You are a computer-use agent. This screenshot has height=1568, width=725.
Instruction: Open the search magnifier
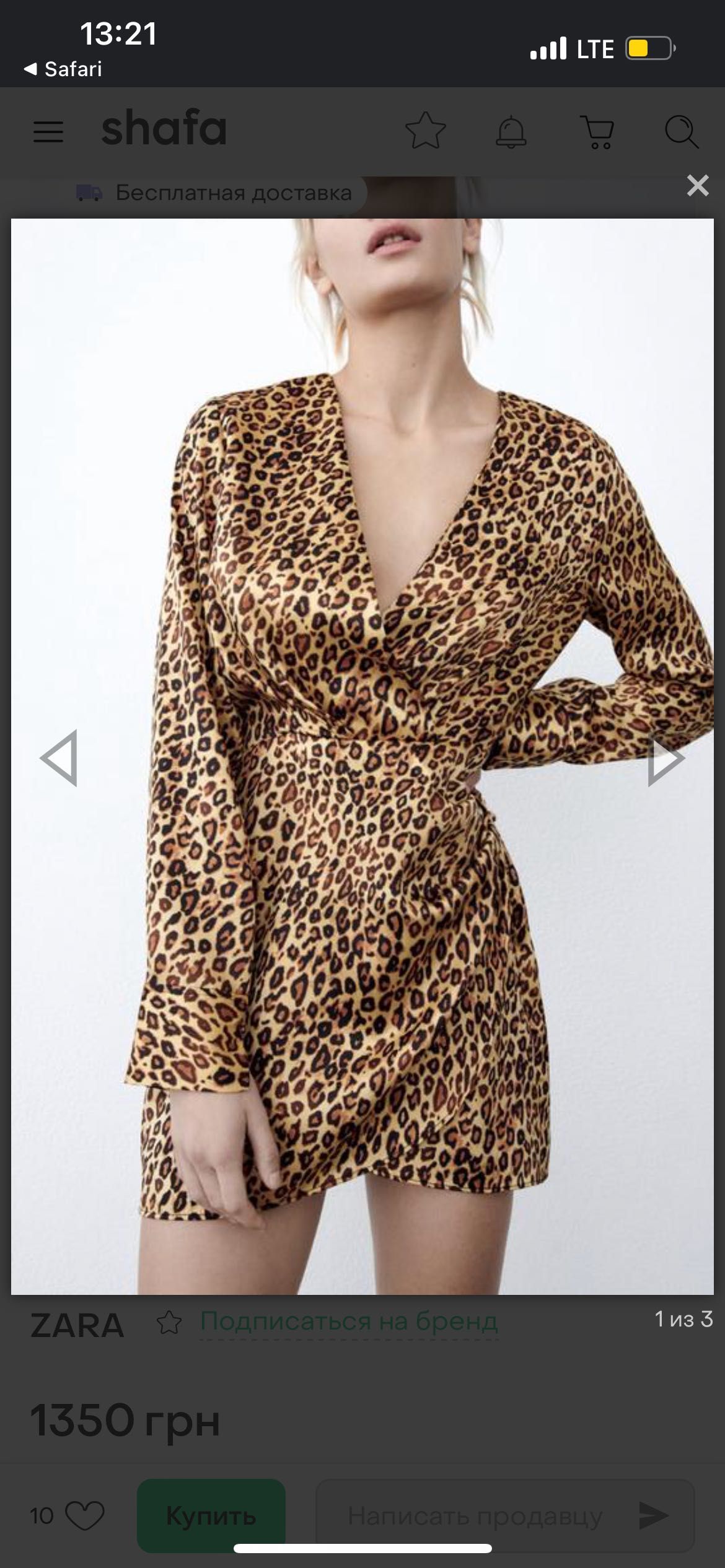coord(681,131)
